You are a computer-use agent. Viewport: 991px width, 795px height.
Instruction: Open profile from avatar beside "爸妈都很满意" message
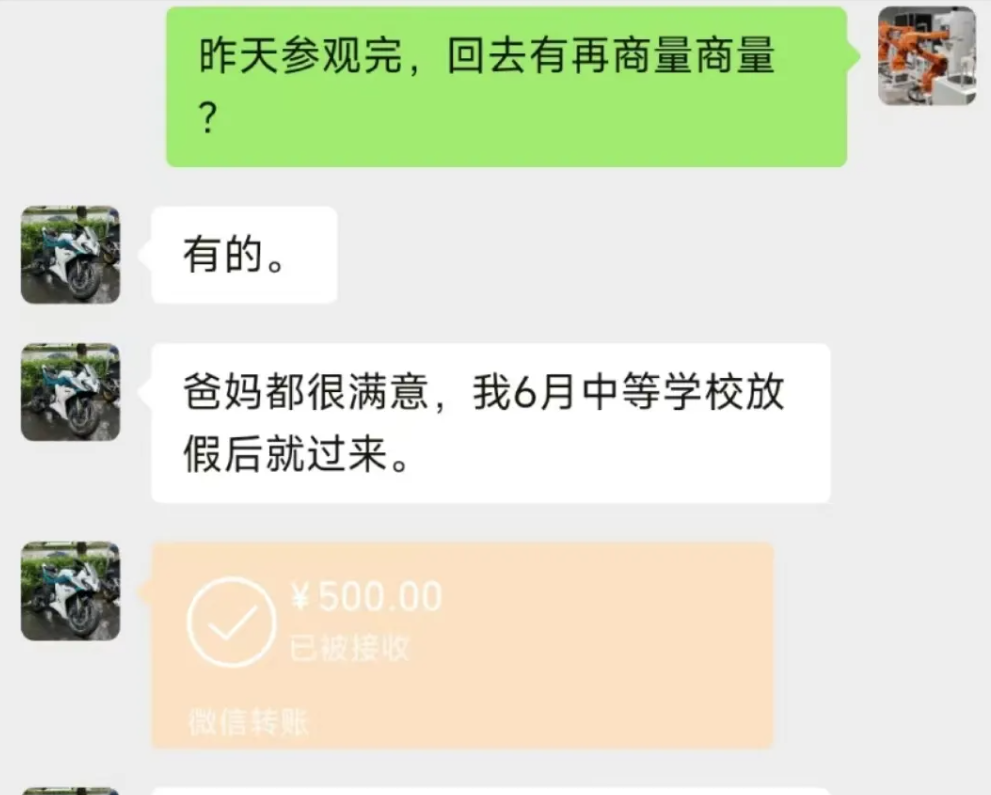70,392
